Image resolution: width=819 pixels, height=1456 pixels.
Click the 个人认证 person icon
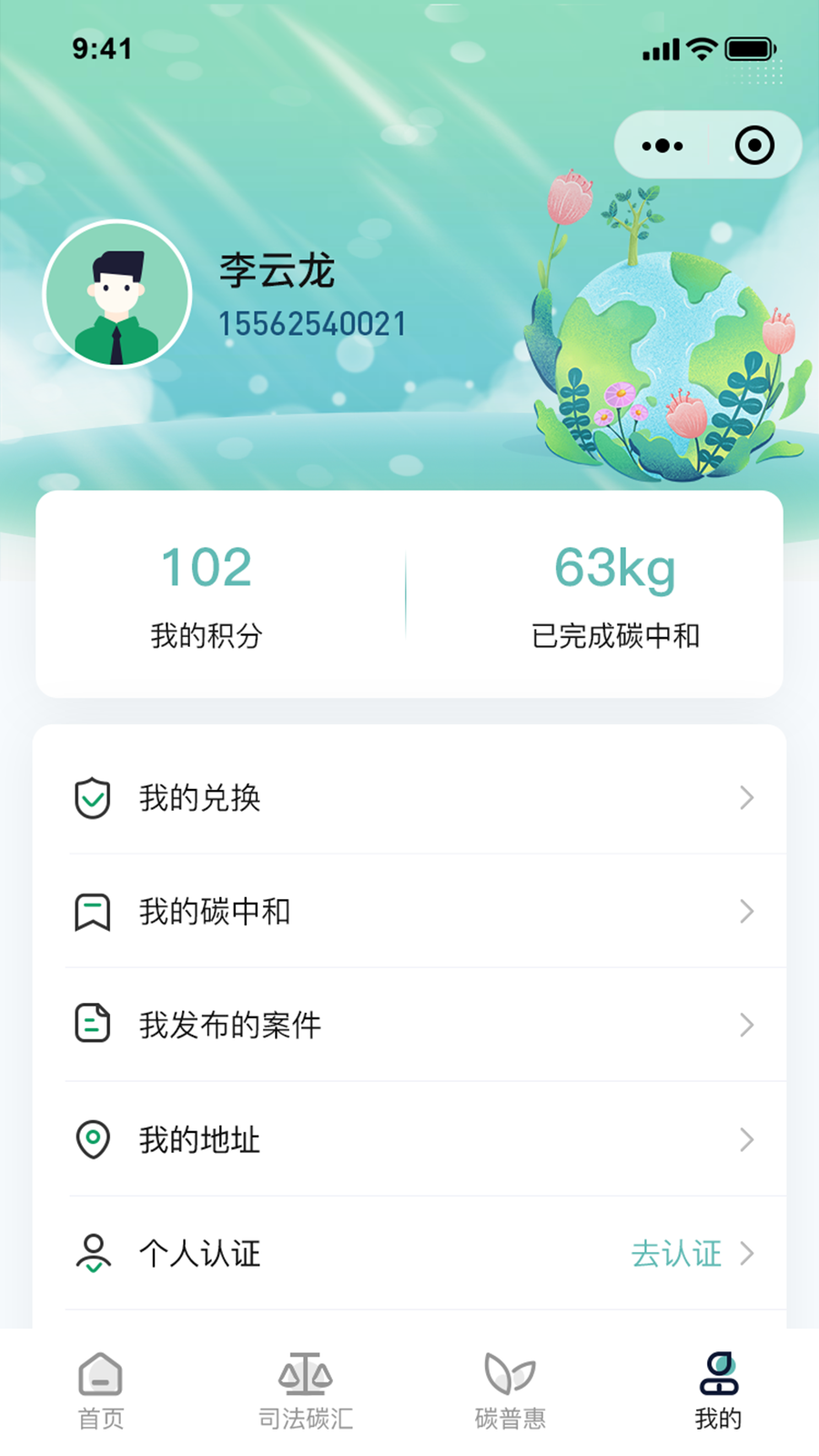(91, 1253)
